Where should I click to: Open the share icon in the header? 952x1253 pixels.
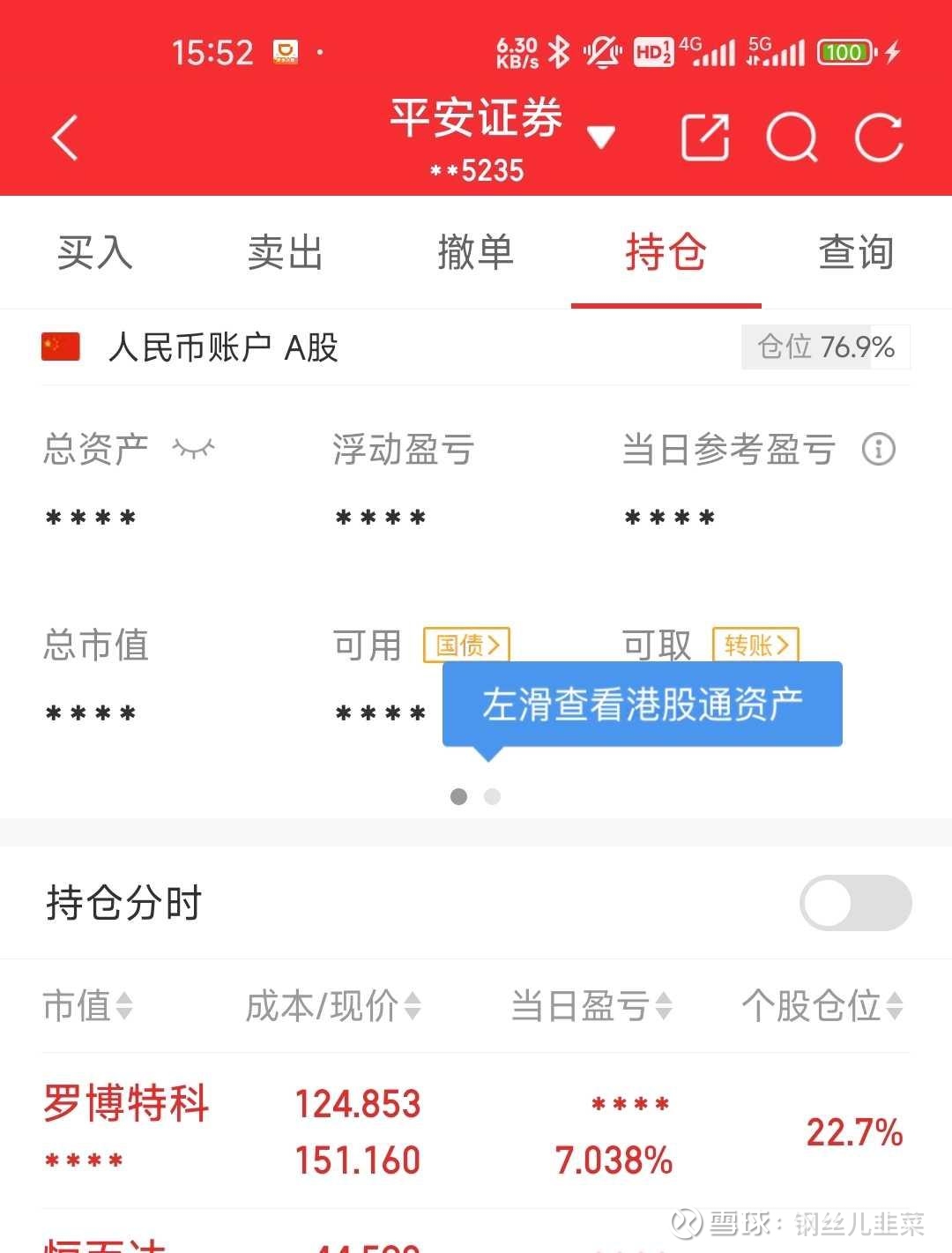pos(704,138)
